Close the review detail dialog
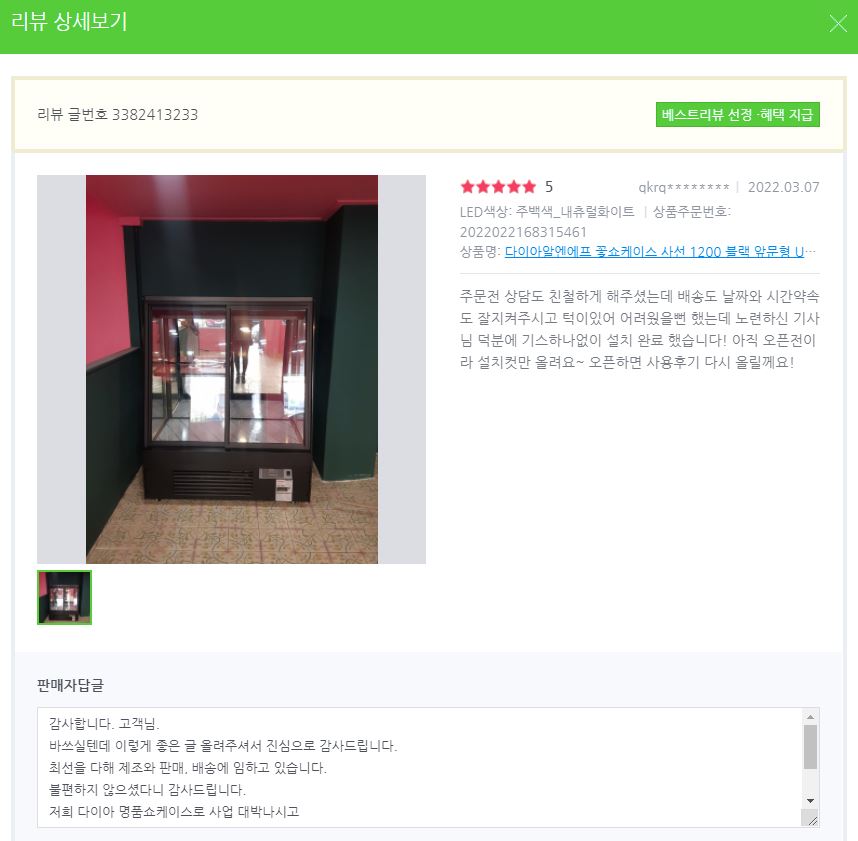The image size is (858, 841). coord(838,23)
